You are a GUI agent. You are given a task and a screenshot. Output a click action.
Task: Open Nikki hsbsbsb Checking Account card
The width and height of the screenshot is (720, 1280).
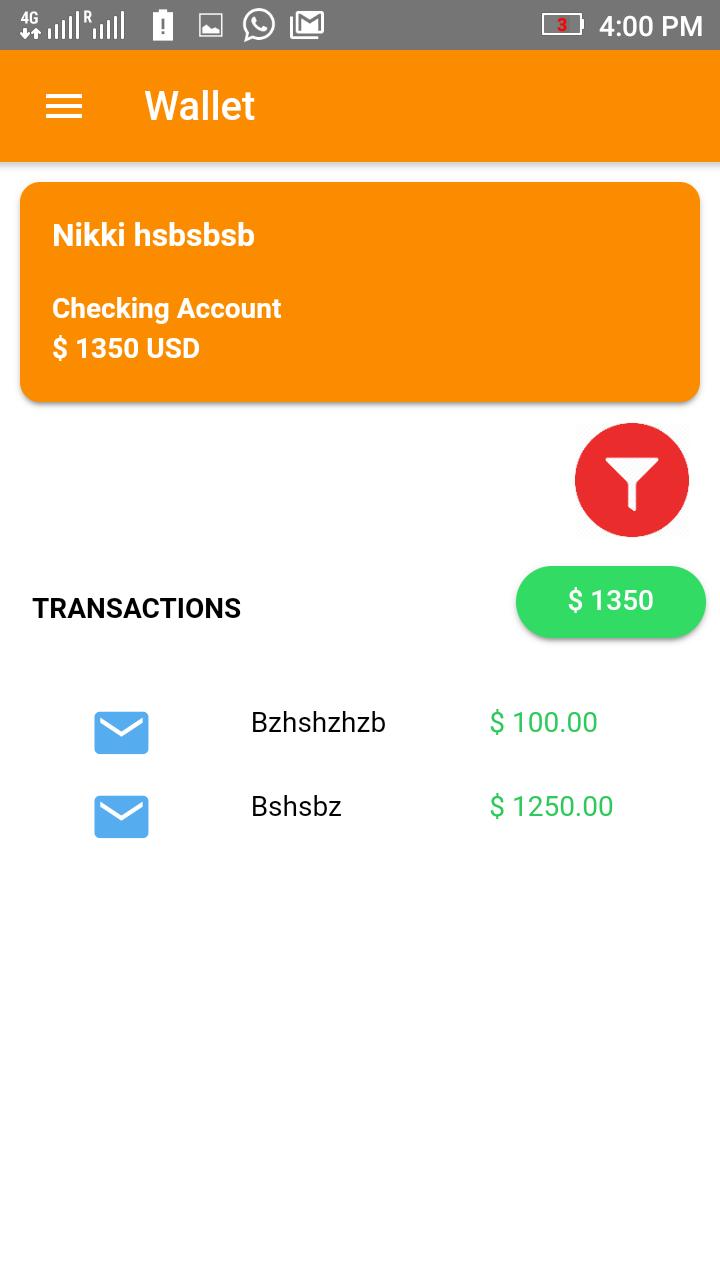pyautogui.click(x=360, y=292)
